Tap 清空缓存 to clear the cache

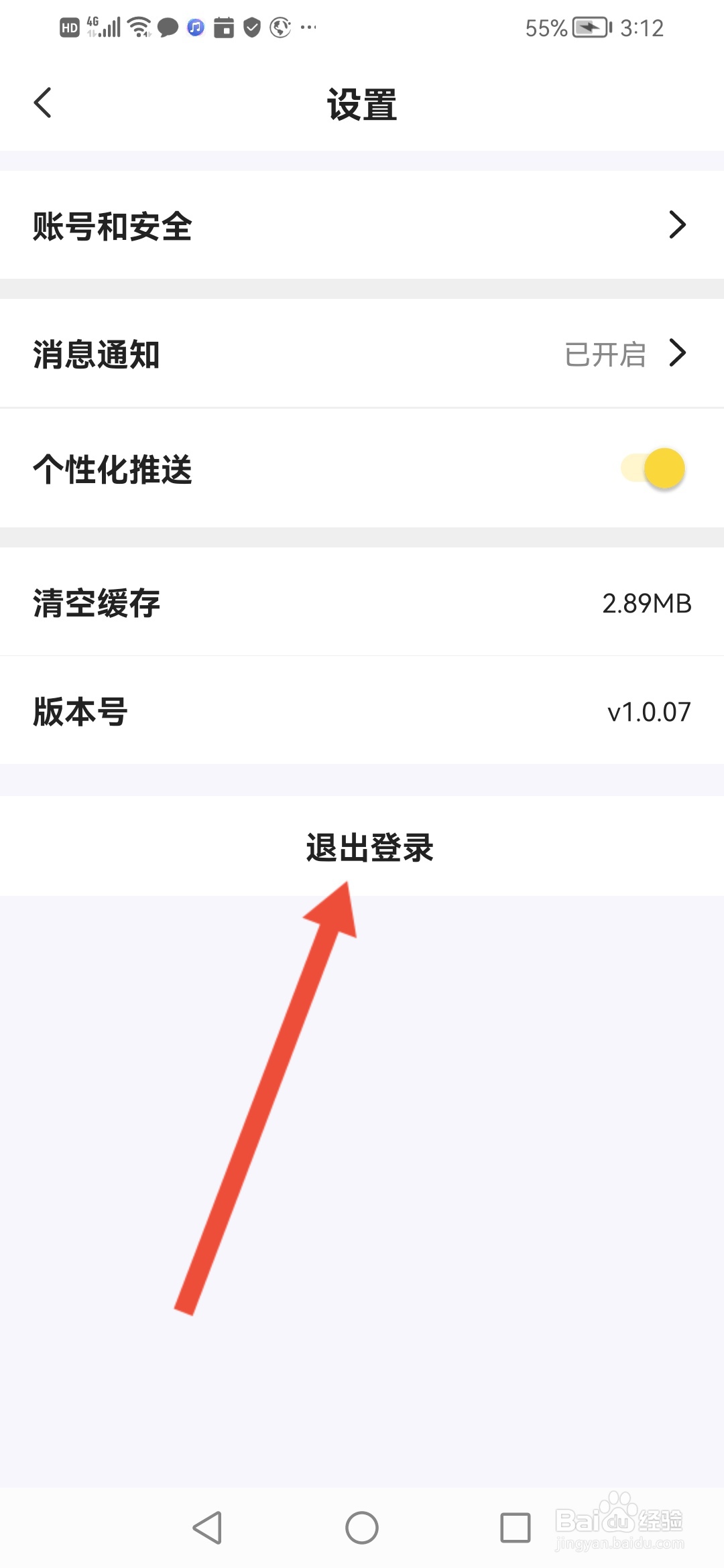point(96,603)
